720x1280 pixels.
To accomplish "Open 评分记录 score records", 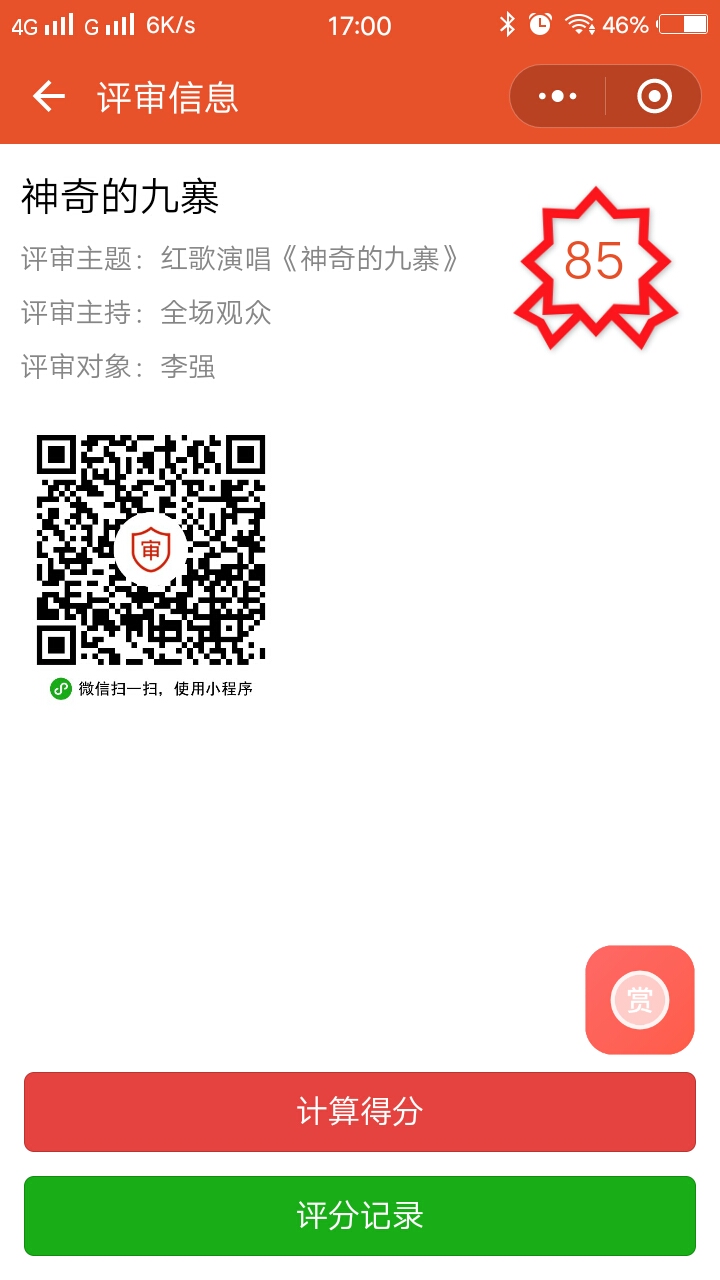I will pyautogui.click(x=360, y=1215).
